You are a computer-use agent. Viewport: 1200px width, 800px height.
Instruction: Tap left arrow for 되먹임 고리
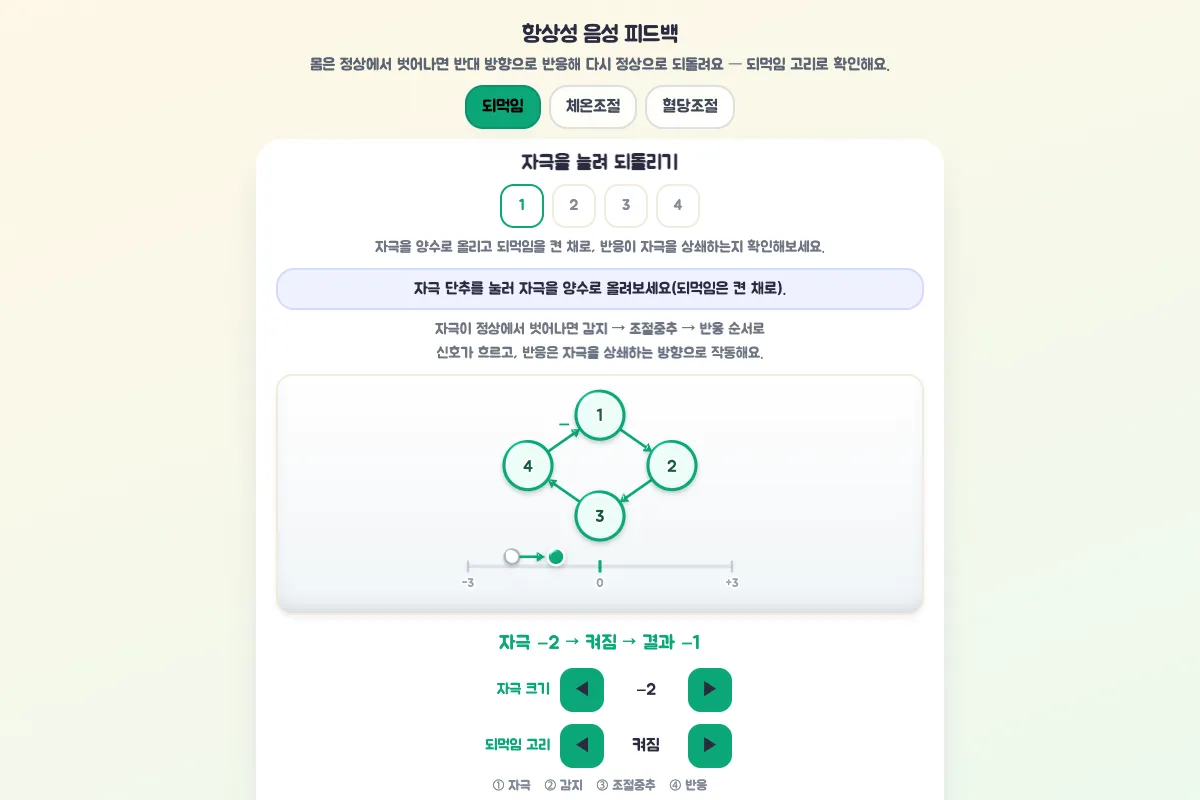582,746
